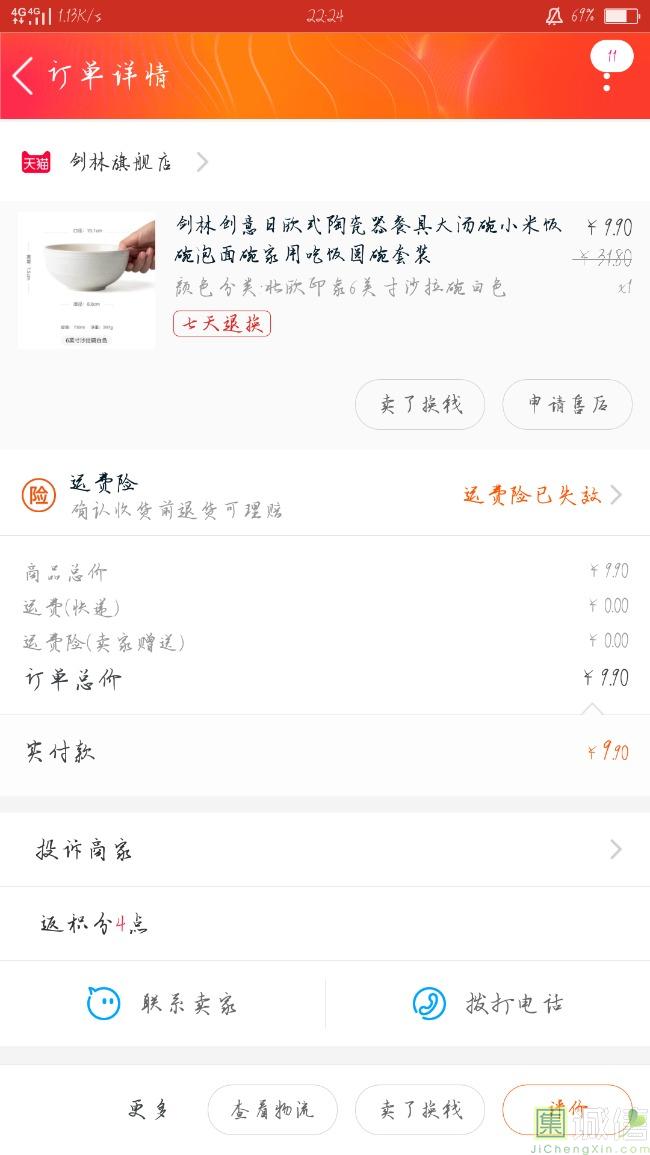Open 运费险已失效 details

[x=541, y=495]
